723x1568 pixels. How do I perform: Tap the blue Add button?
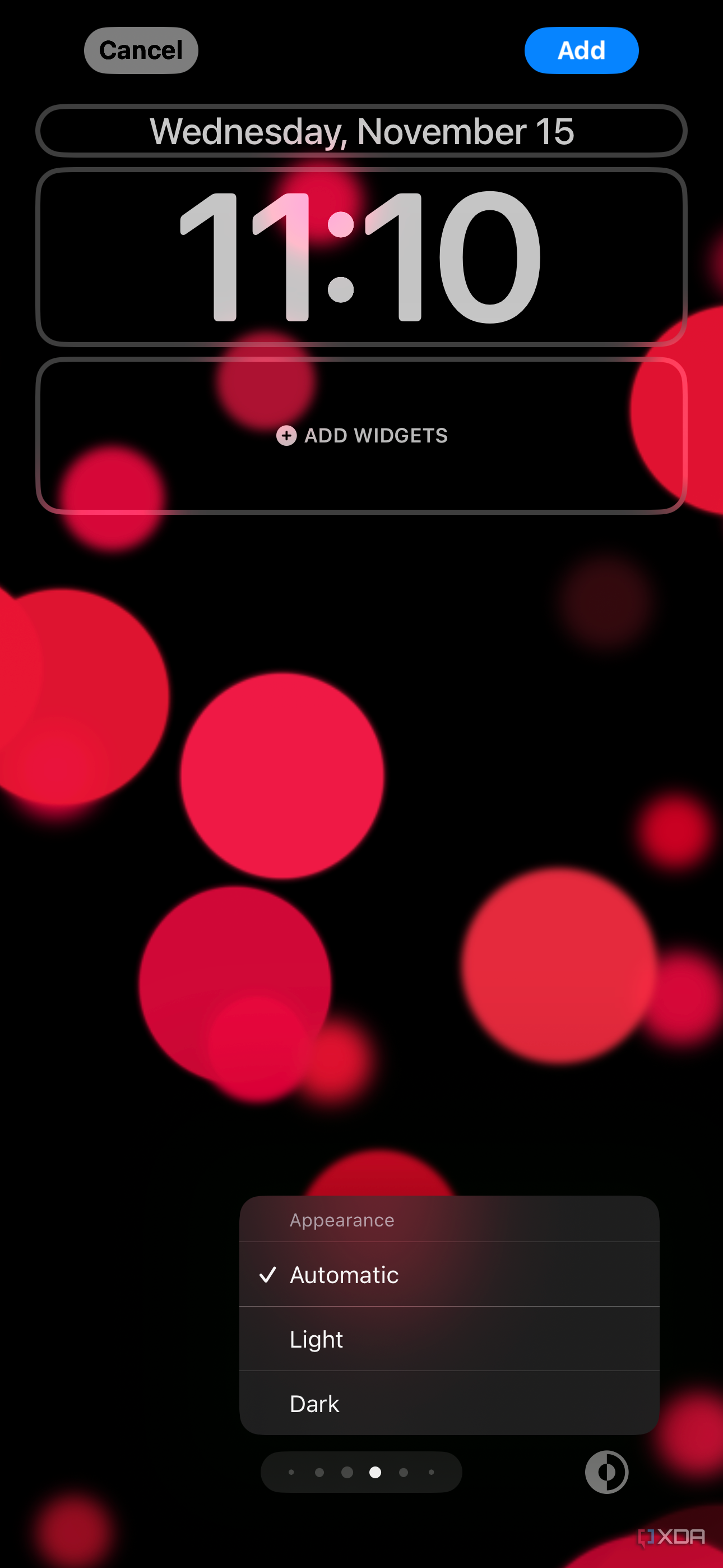(581, 50)
